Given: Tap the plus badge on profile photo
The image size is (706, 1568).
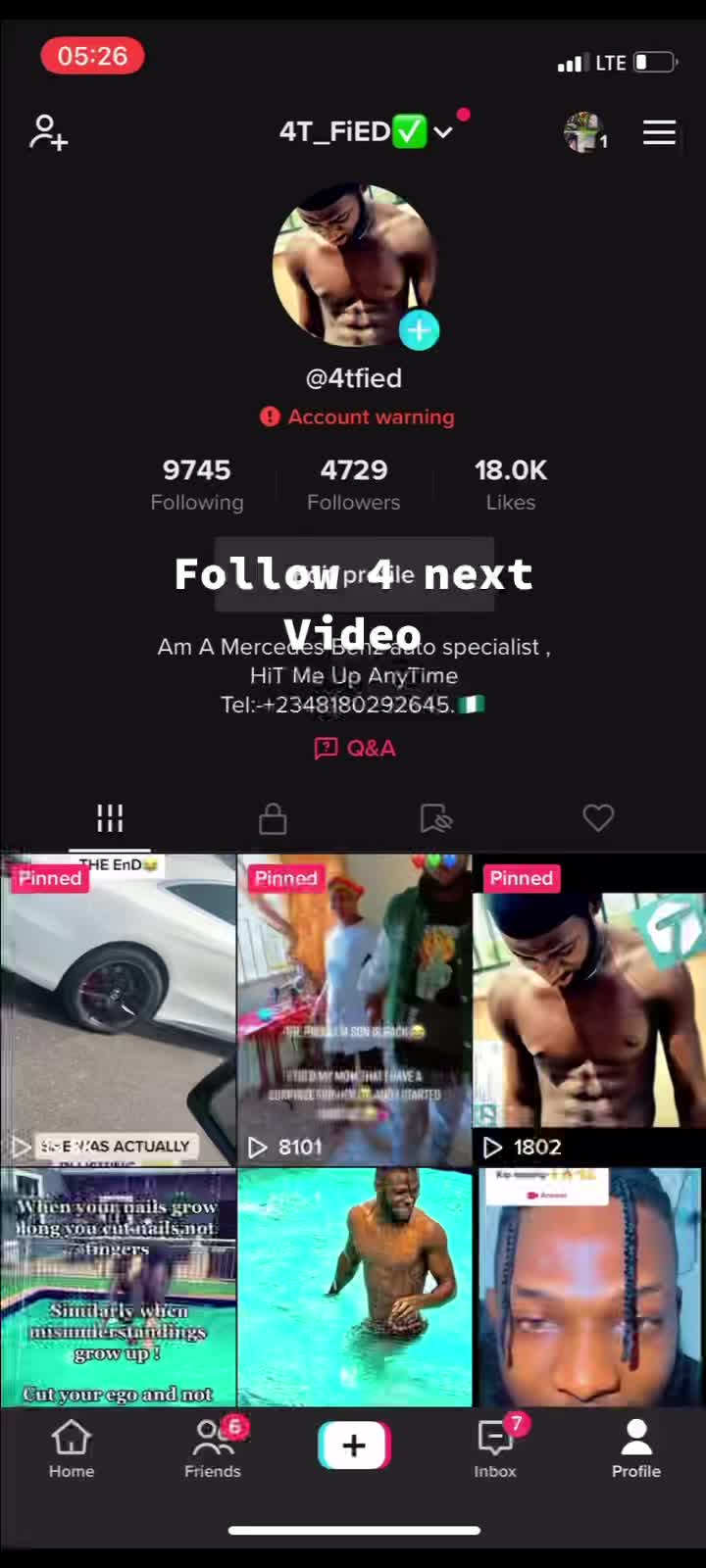Looking at the screenshot, I should click(419, 330).
